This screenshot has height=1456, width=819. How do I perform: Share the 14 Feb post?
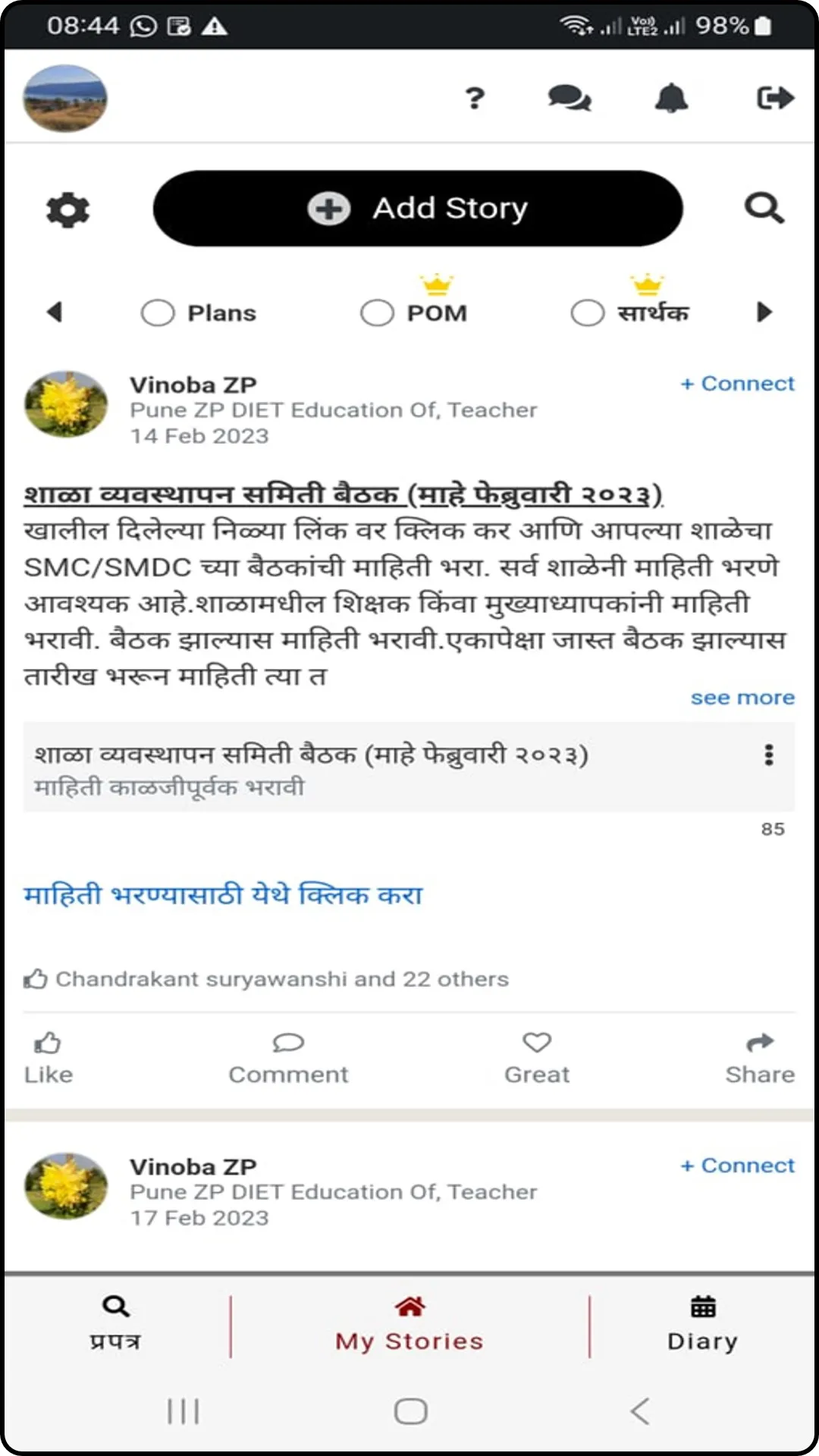[x=760, y=1058]
